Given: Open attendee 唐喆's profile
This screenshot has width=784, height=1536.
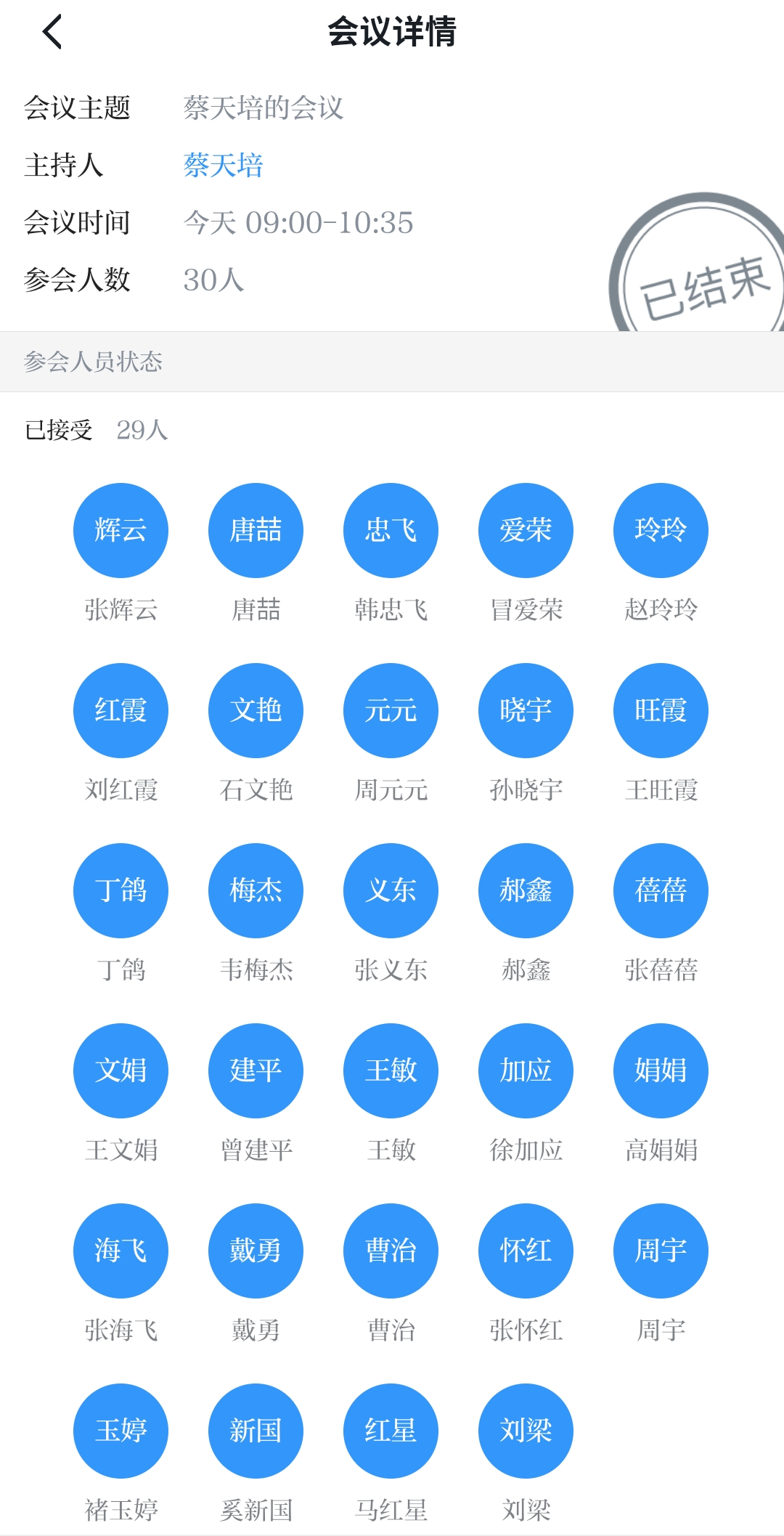Looking at the screenshot, I should click(x=256, y=530).
